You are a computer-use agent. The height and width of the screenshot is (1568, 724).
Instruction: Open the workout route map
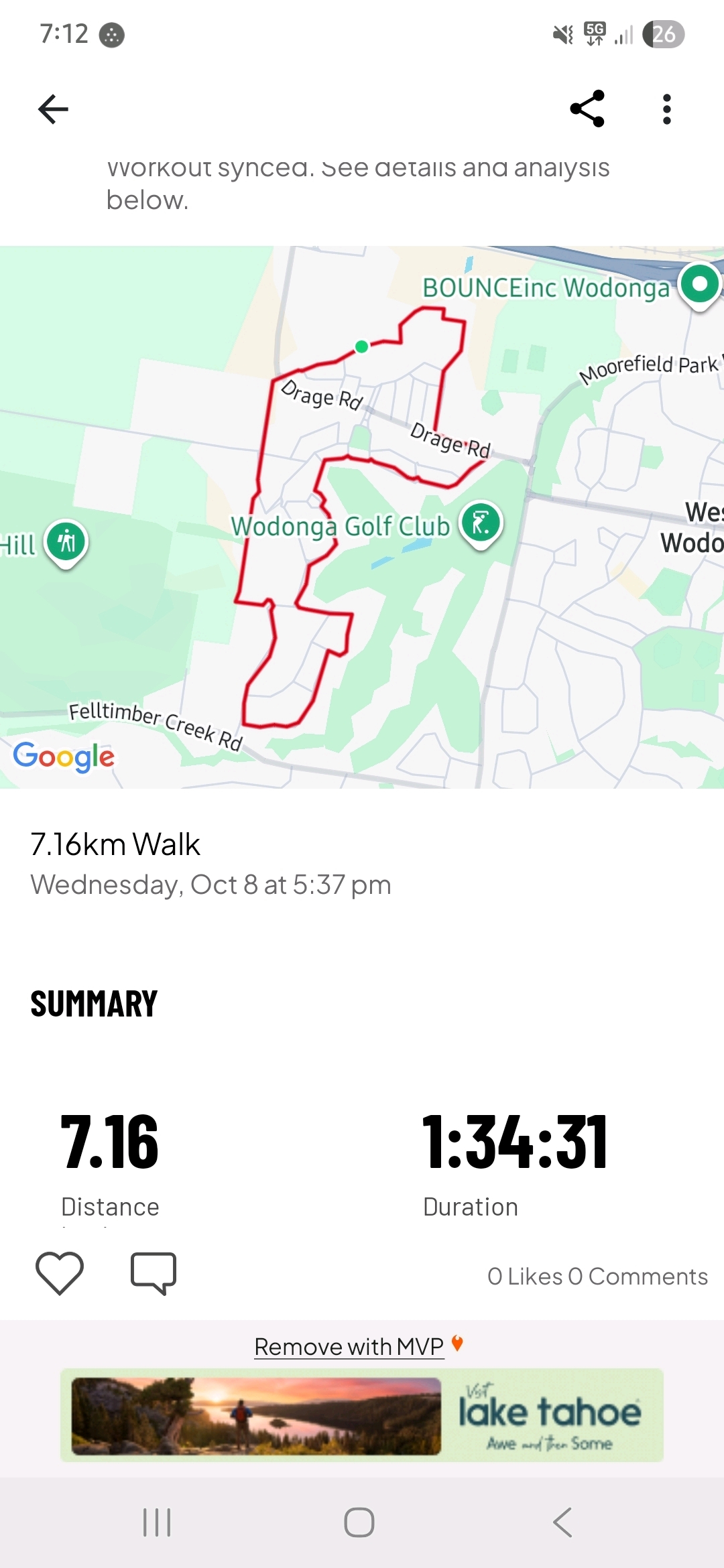[x=362, y=516]
